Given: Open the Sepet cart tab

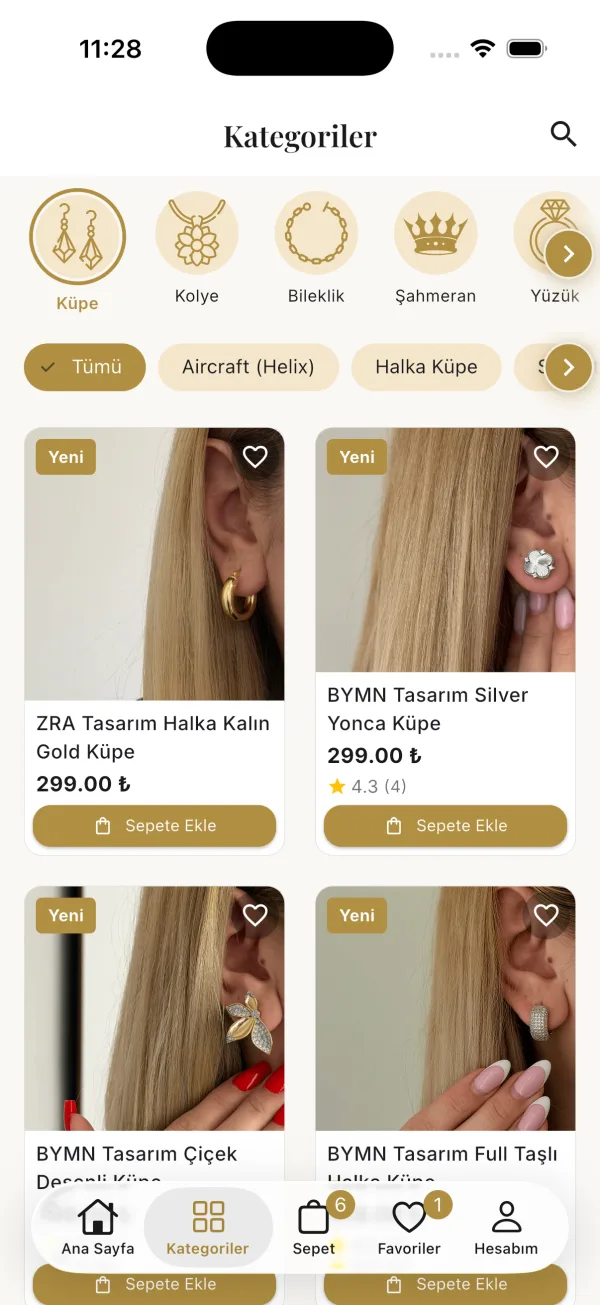Looking at the screenshot, I should [x=314, y=1228].
